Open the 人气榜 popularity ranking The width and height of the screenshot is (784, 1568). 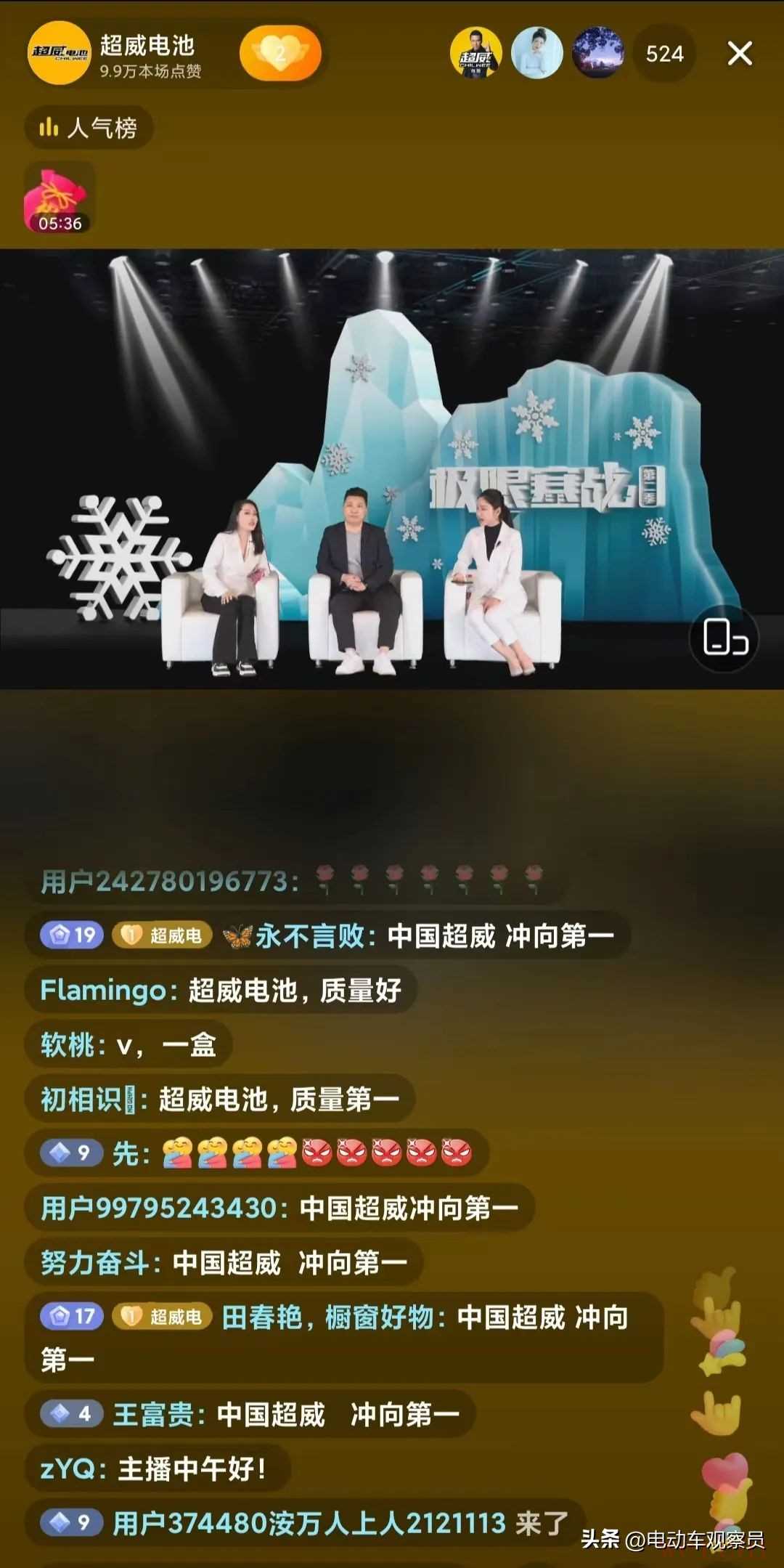pos(89,128)
